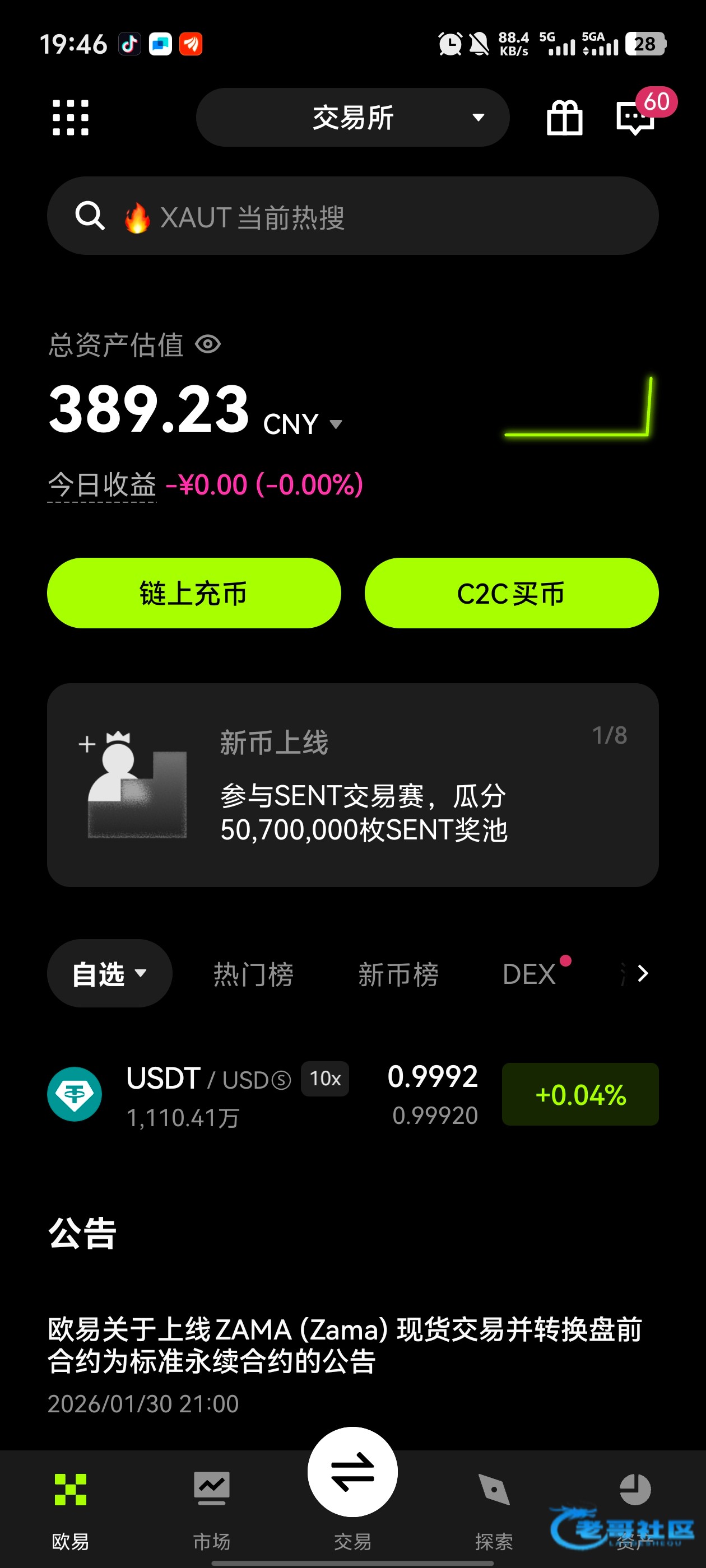Show more ranking tabs arrow
The width and height of the screenshot is (706, 1568).
(642, 973)
